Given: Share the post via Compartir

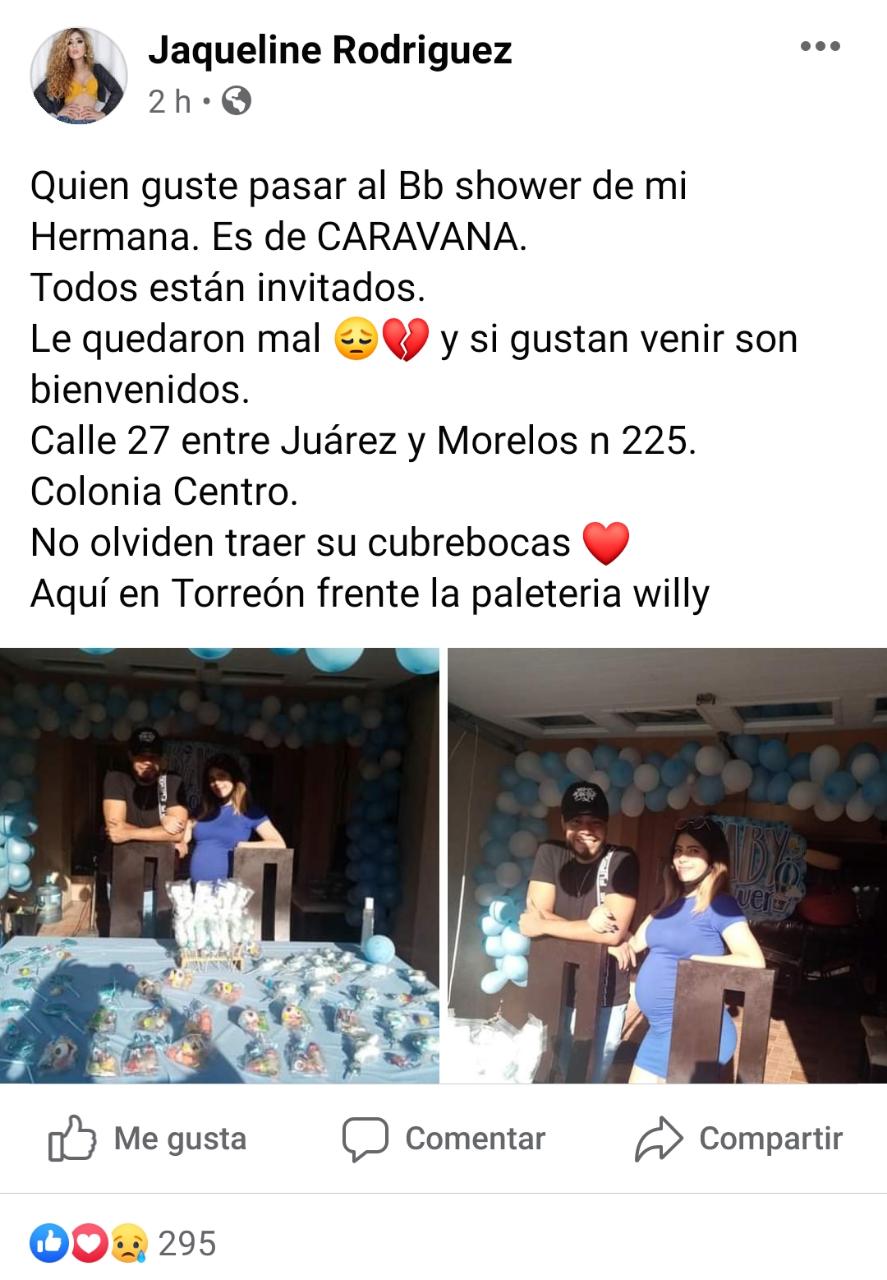Looking at the screenshot, I should [x=739, y=1139].
